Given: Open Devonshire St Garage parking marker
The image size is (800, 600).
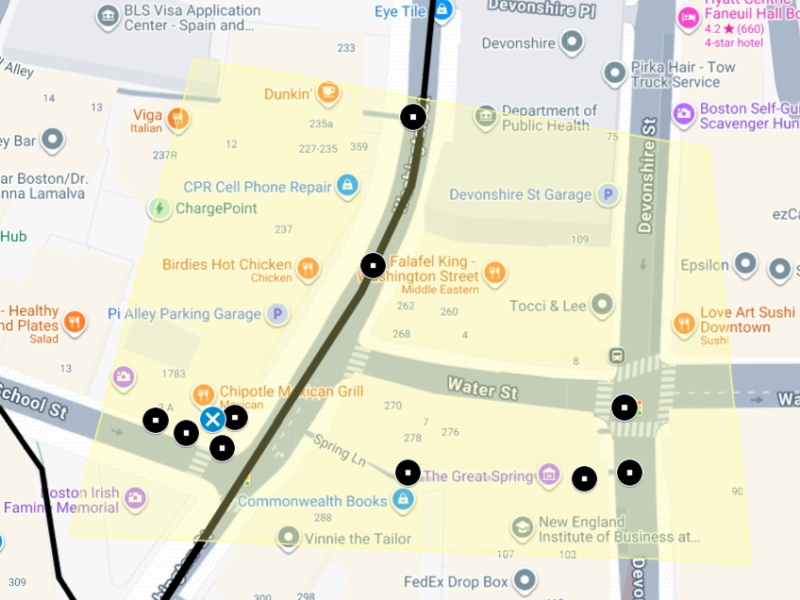Looking at the screenshot, I should [x=607, y=195].
